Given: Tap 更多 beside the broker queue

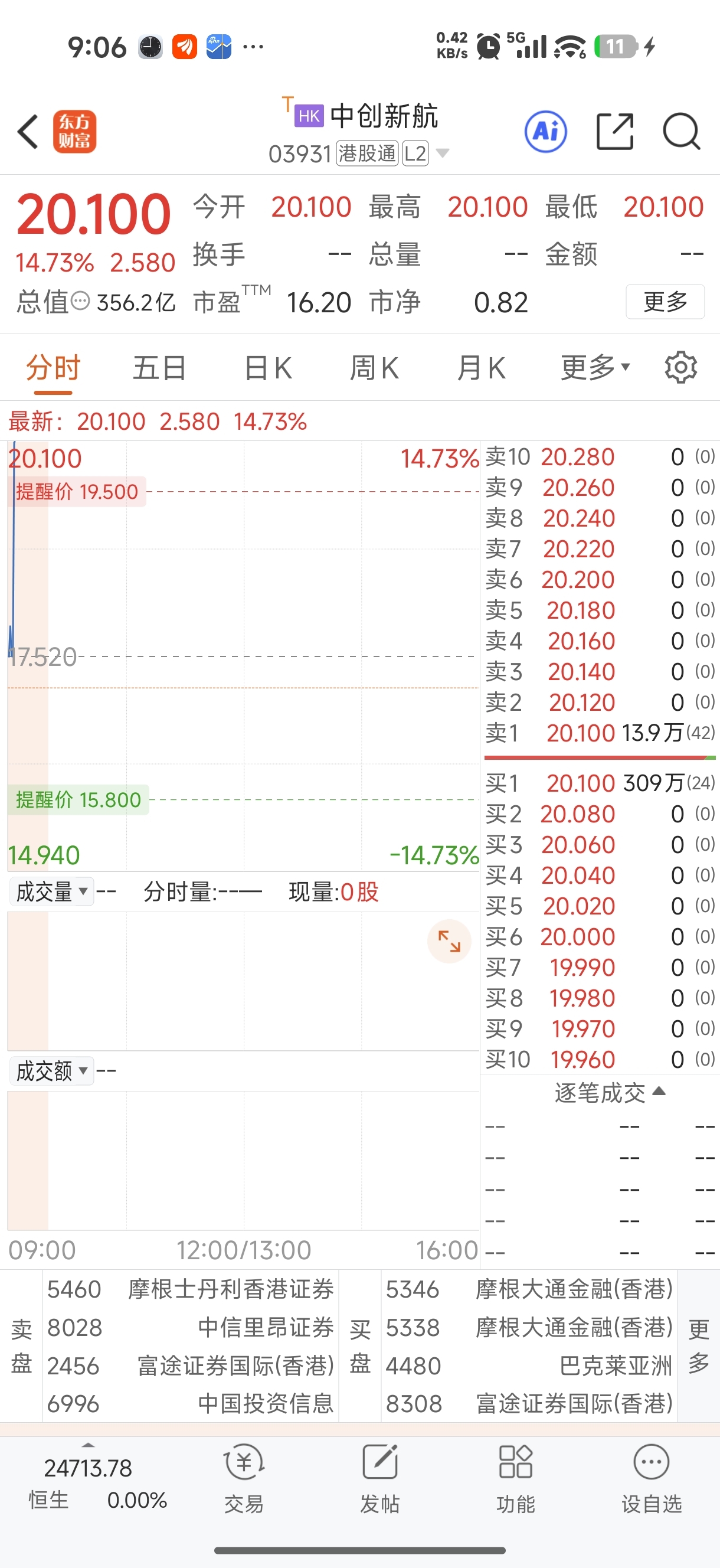Looking at the screenshot, I should click(698, 1346).
